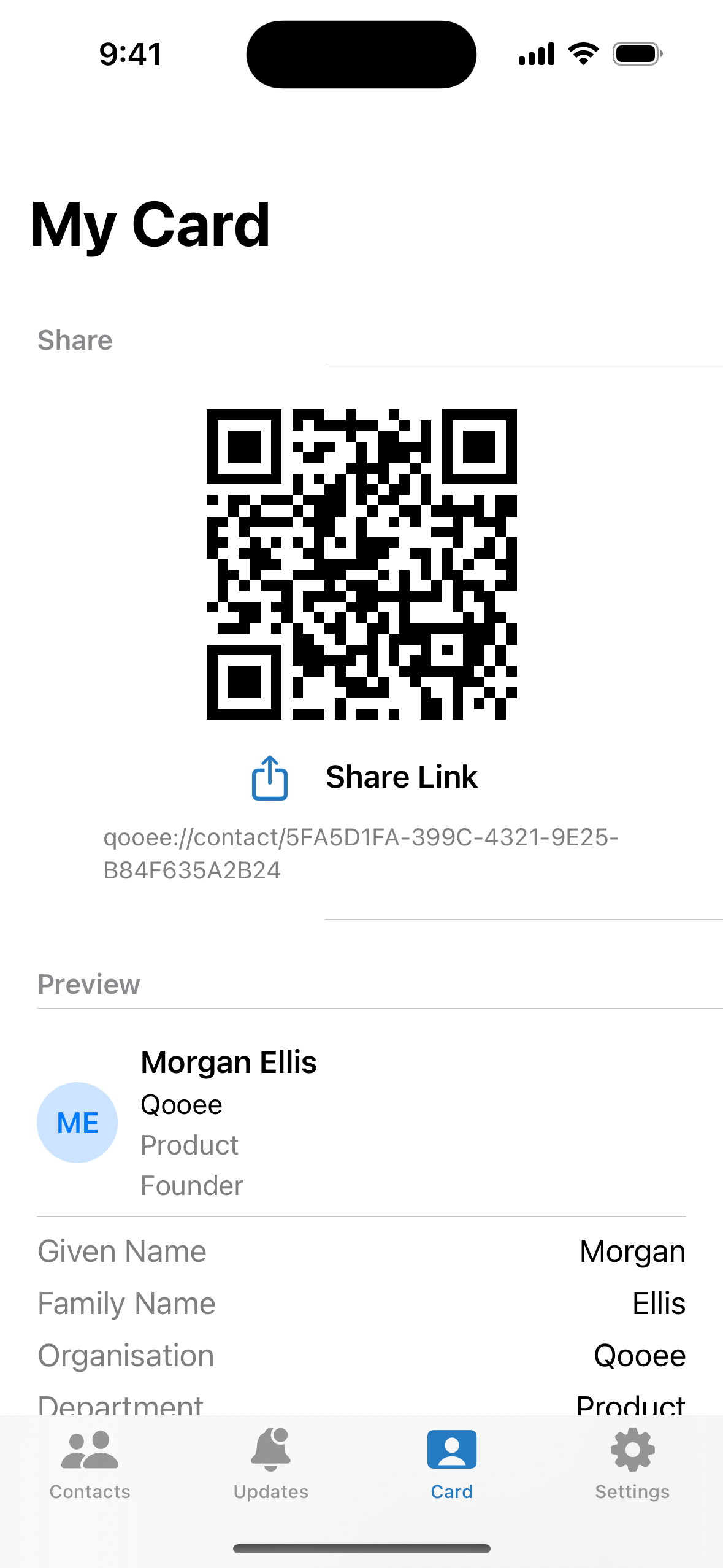This screenshot has width=723, height=1568.
Task: Tap the blue share sheet icon
Action: [269, 778]
